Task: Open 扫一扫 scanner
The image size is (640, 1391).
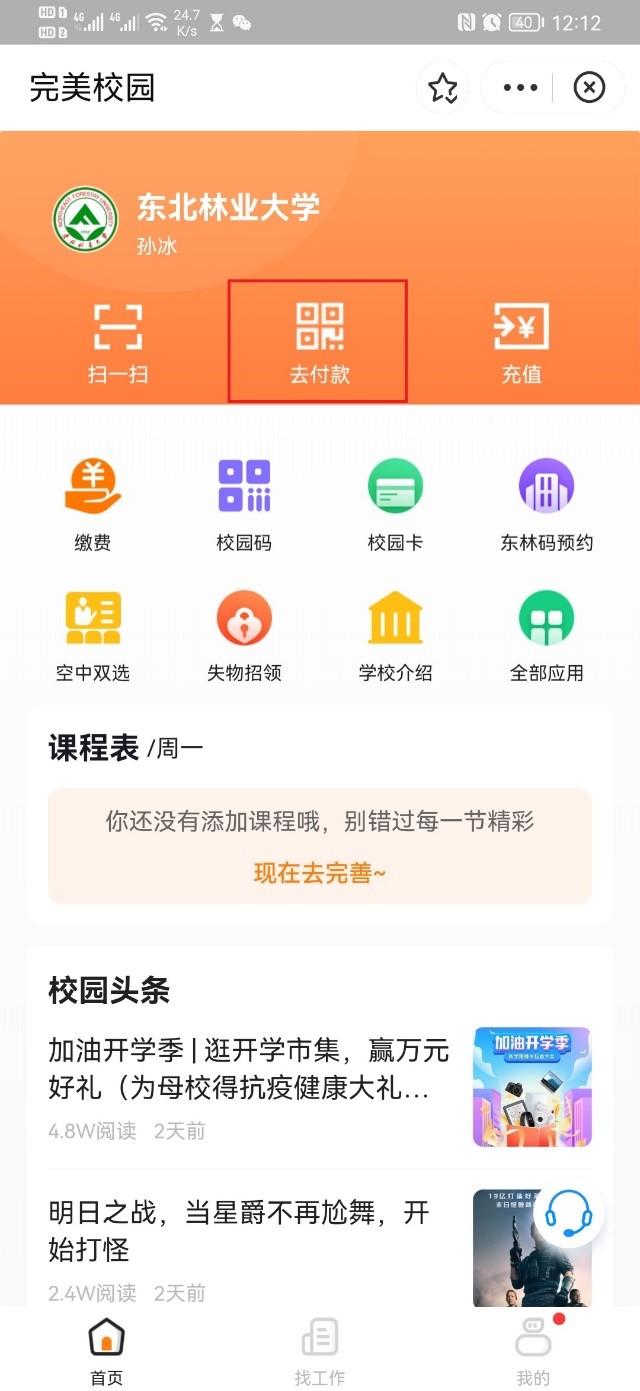Action: tap(118, 343)
